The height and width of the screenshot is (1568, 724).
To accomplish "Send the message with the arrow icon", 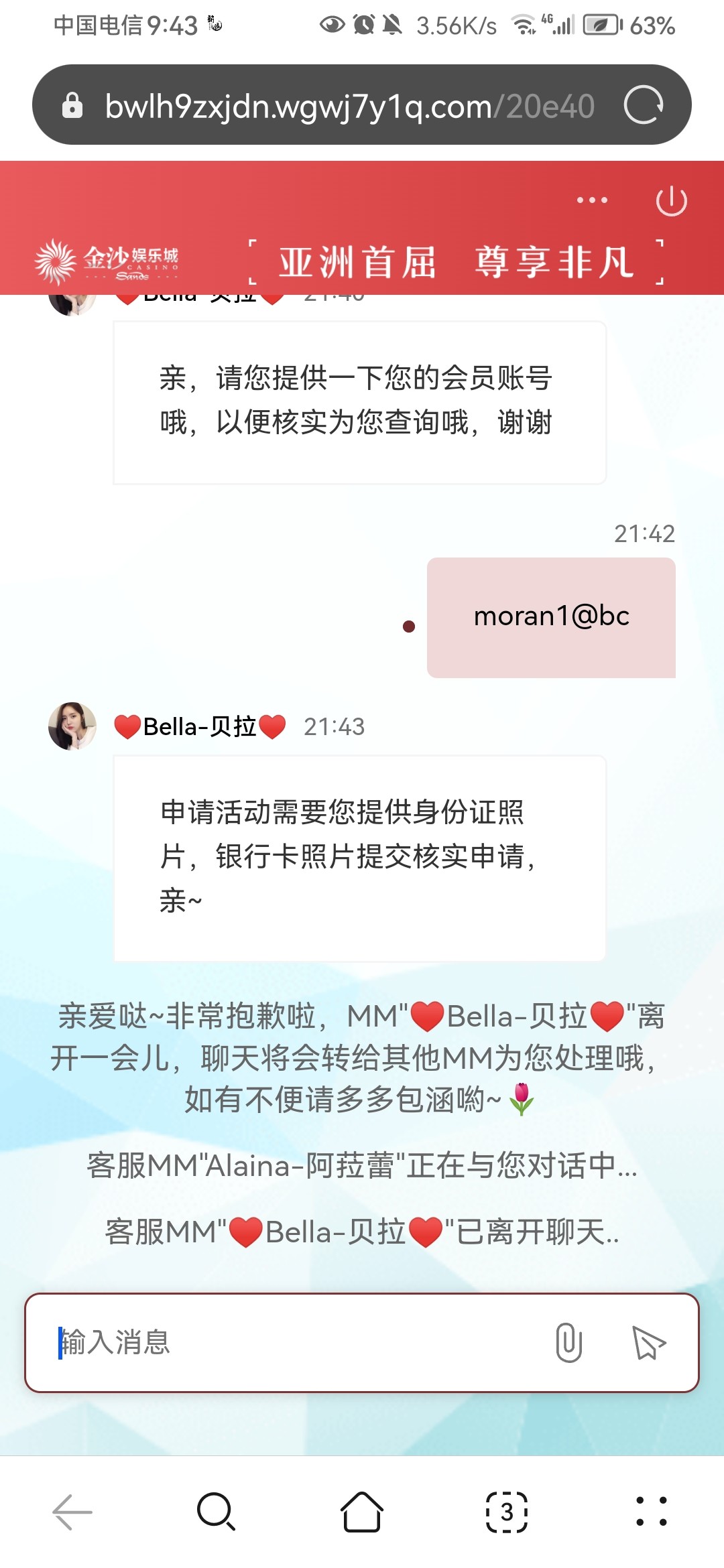I will 648,1342.
